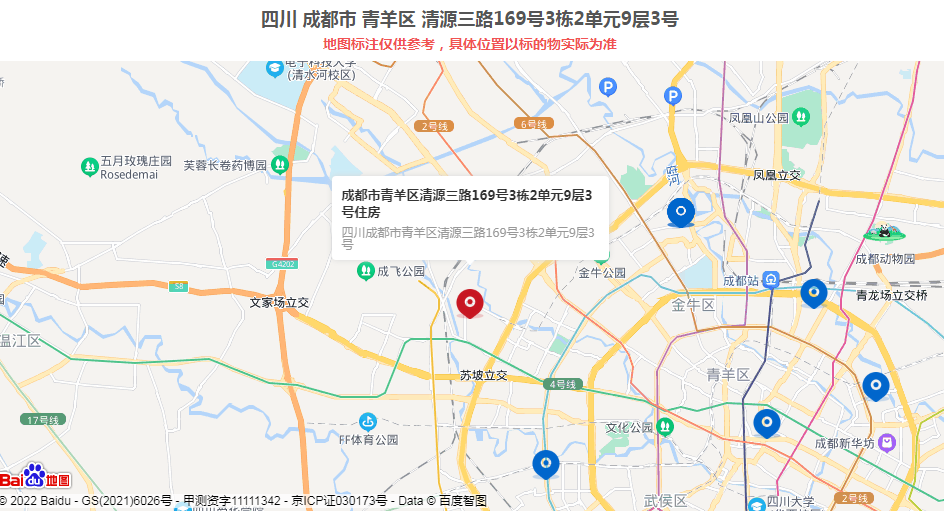The width and height of the screenshot is (944, 513).
Task: Open the Baidu Map logo link
Action: point(35,478)
